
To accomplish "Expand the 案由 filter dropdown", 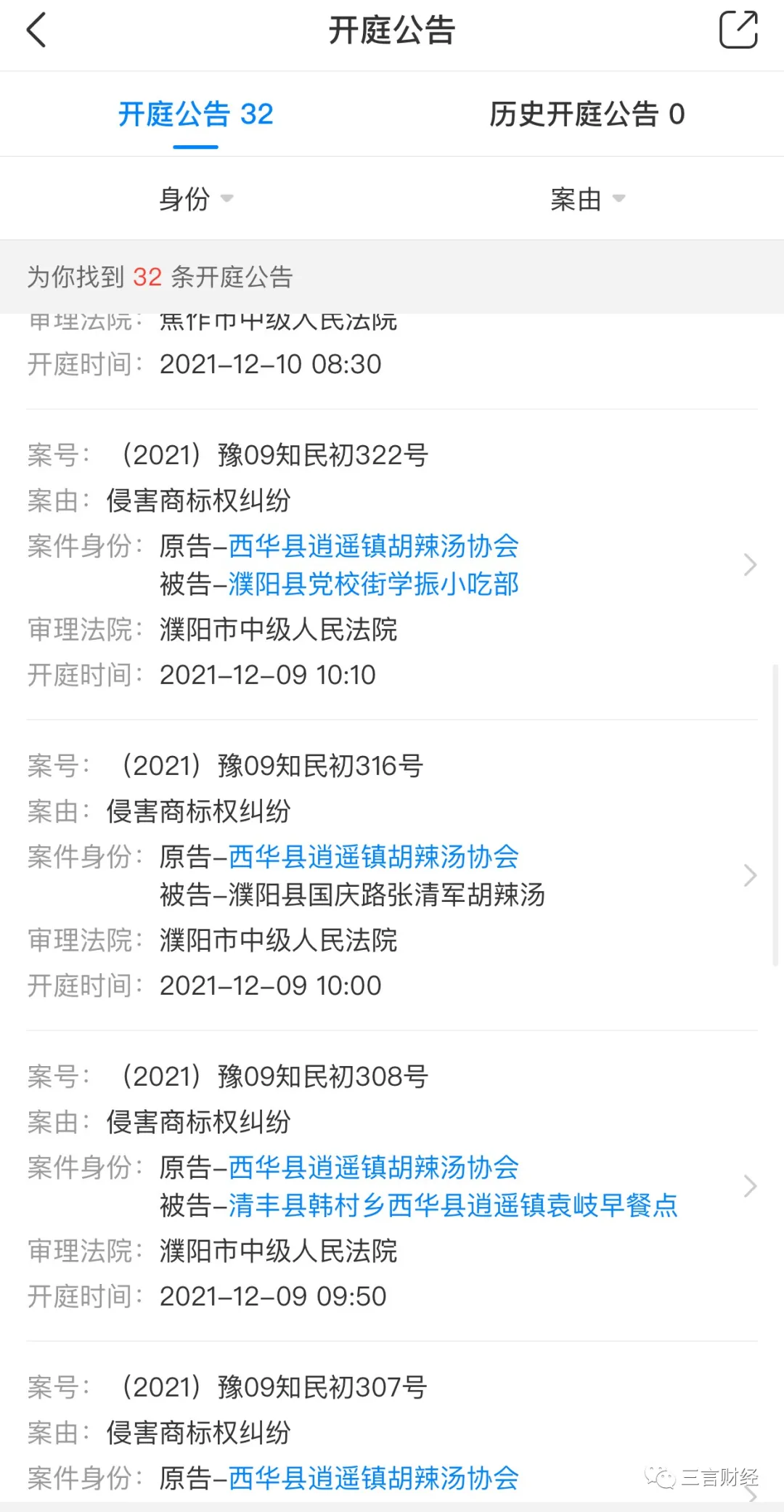I will (x=587, y=198).
